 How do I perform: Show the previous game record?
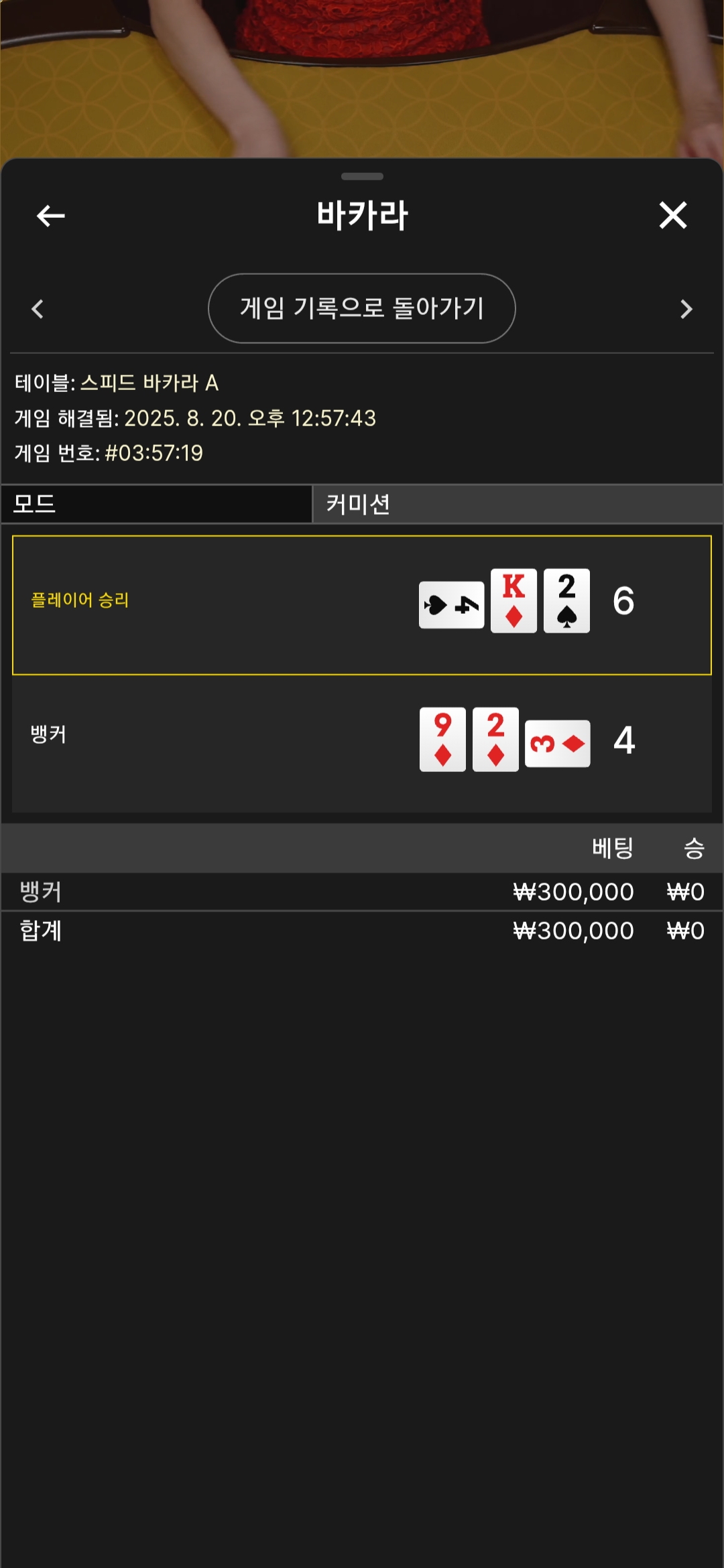38,309
